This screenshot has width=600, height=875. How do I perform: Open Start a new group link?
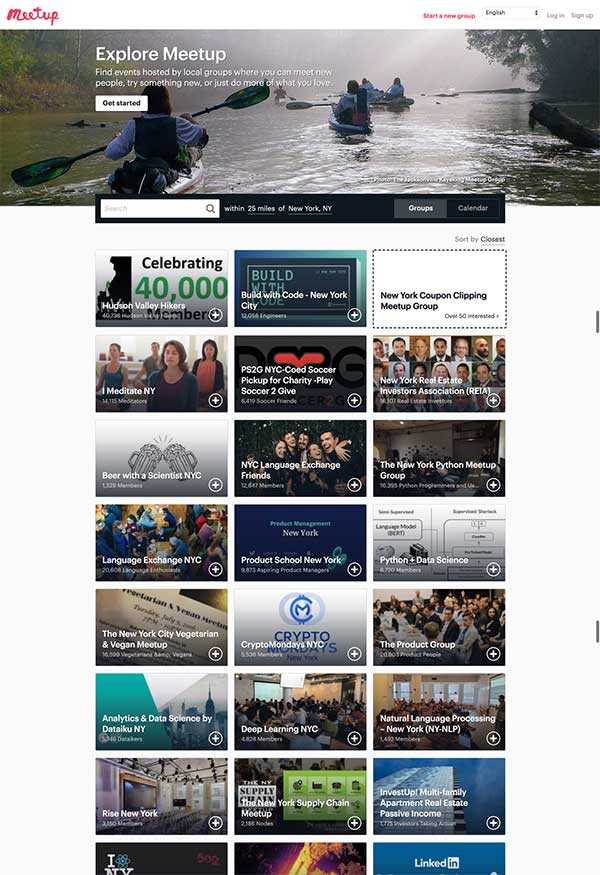(449, 15)
